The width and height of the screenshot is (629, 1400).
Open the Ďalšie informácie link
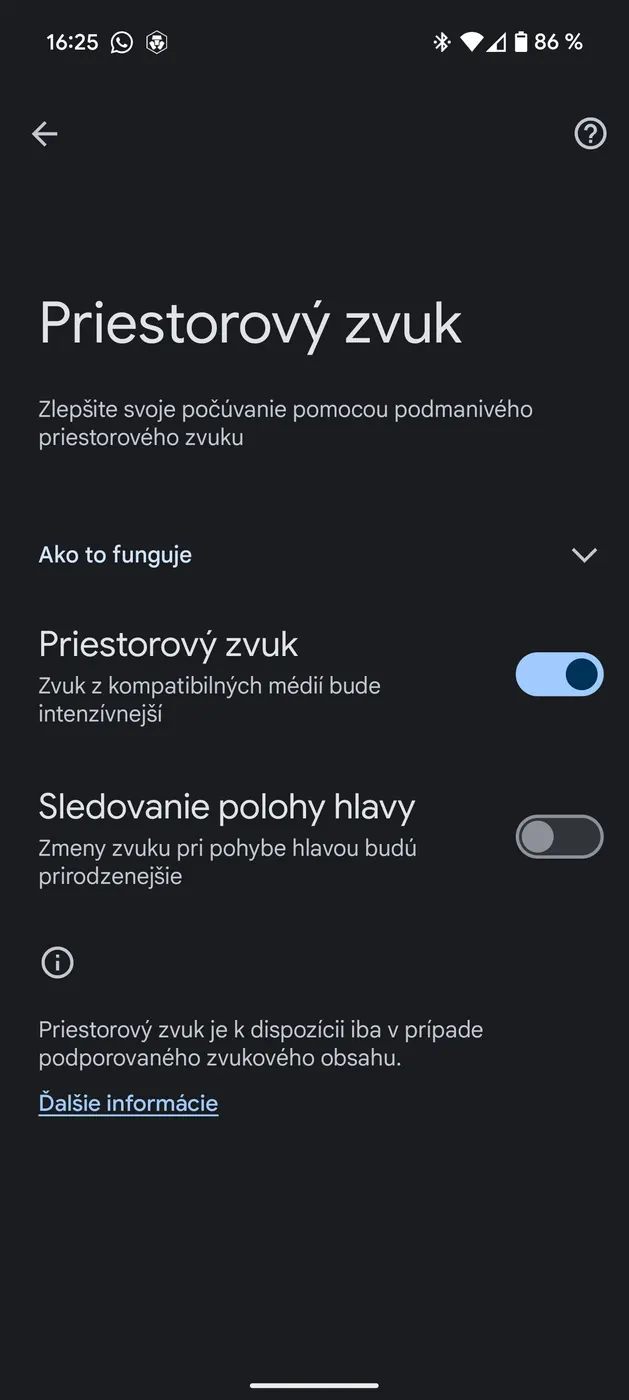coord(128,1103)
